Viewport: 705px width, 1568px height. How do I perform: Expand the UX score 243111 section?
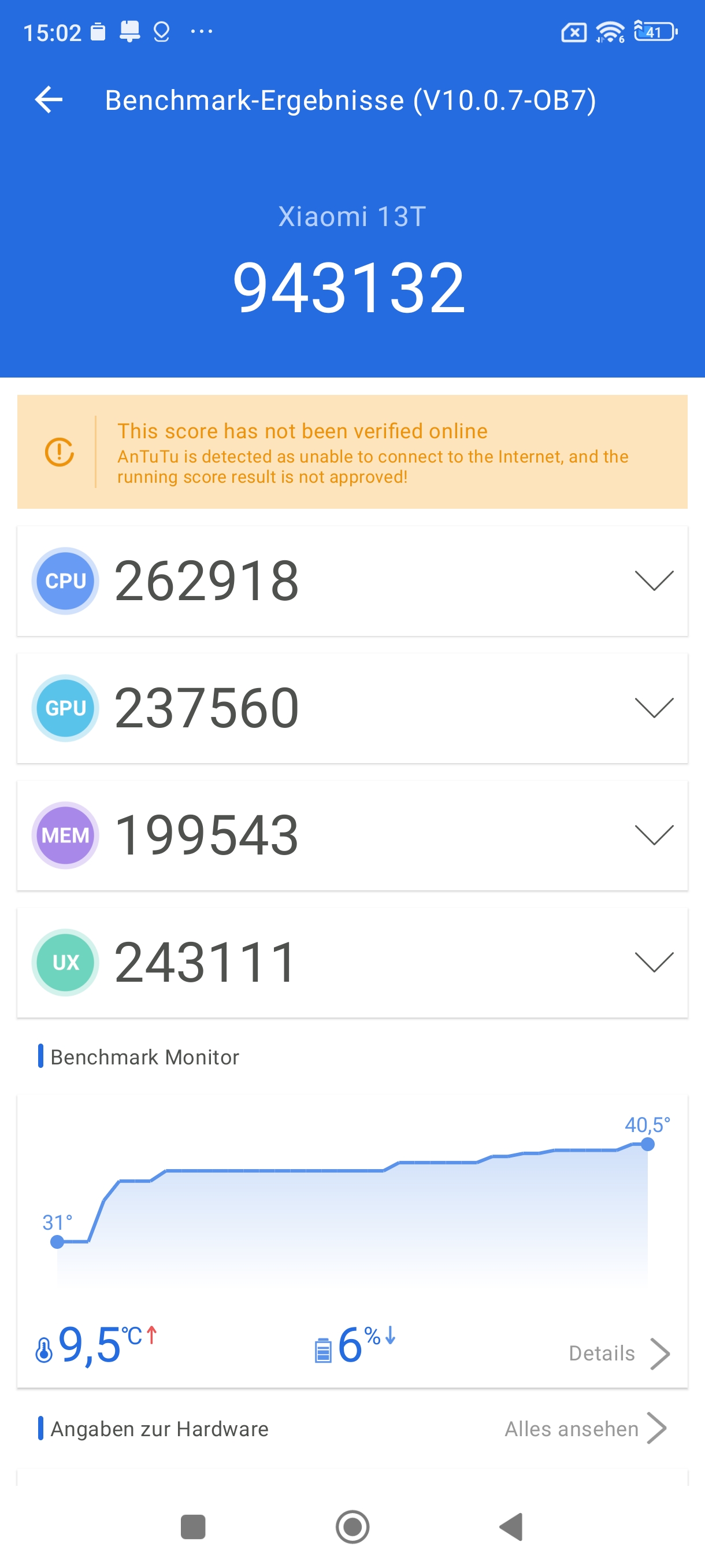(352, 962)
